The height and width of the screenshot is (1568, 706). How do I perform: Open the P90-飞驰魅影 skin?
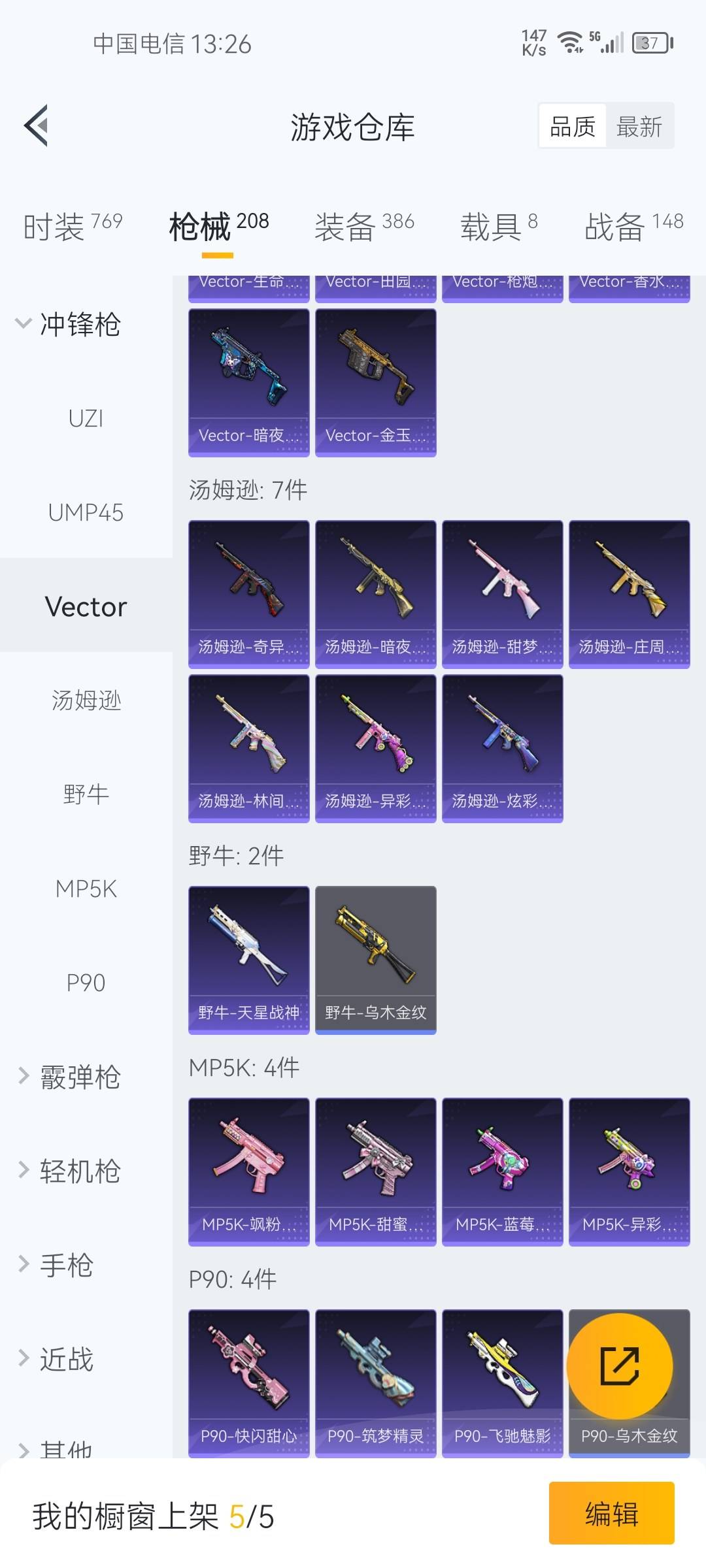pyautogui.click(x=502, y=1382)
